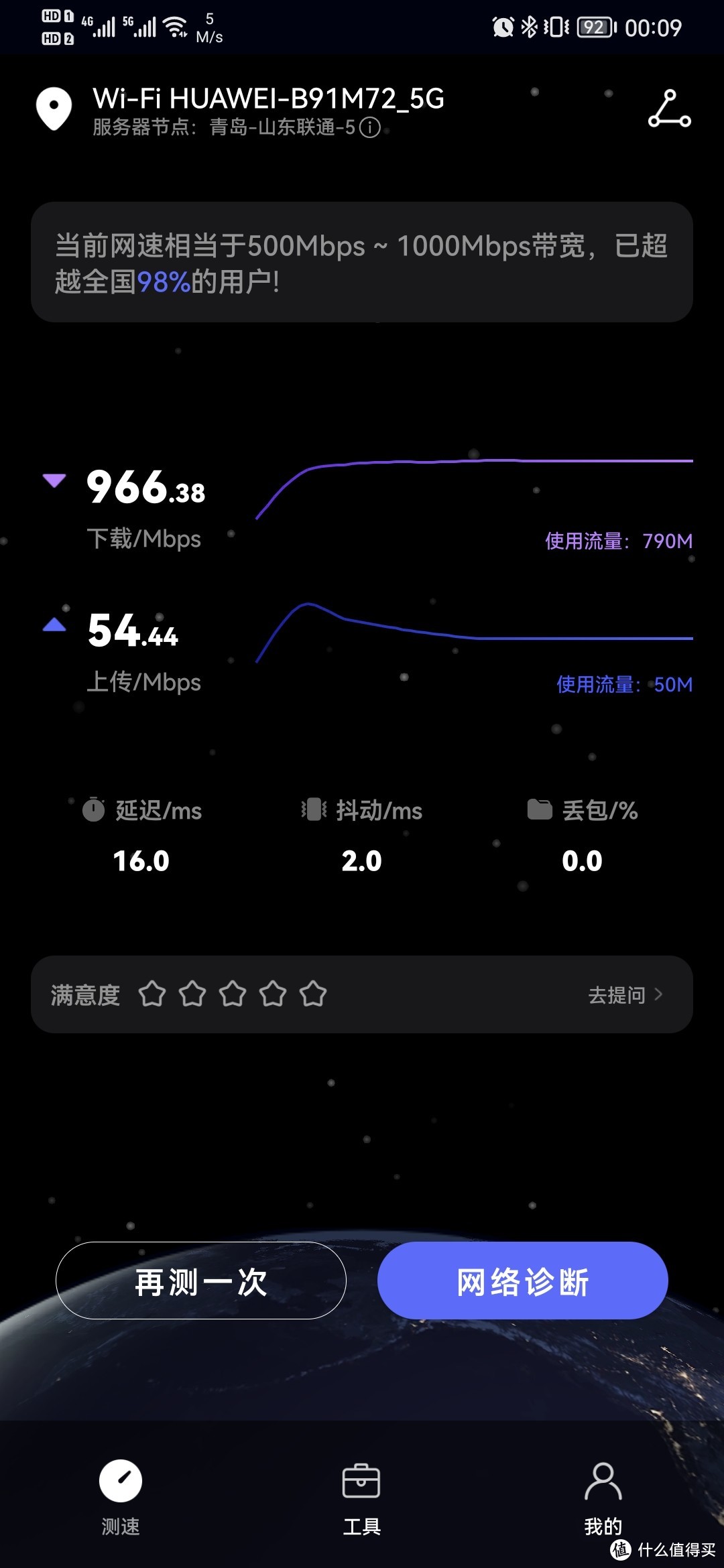Tap the blue upload arrow icon
724x1568 pixels.
(x=55, y=623)
